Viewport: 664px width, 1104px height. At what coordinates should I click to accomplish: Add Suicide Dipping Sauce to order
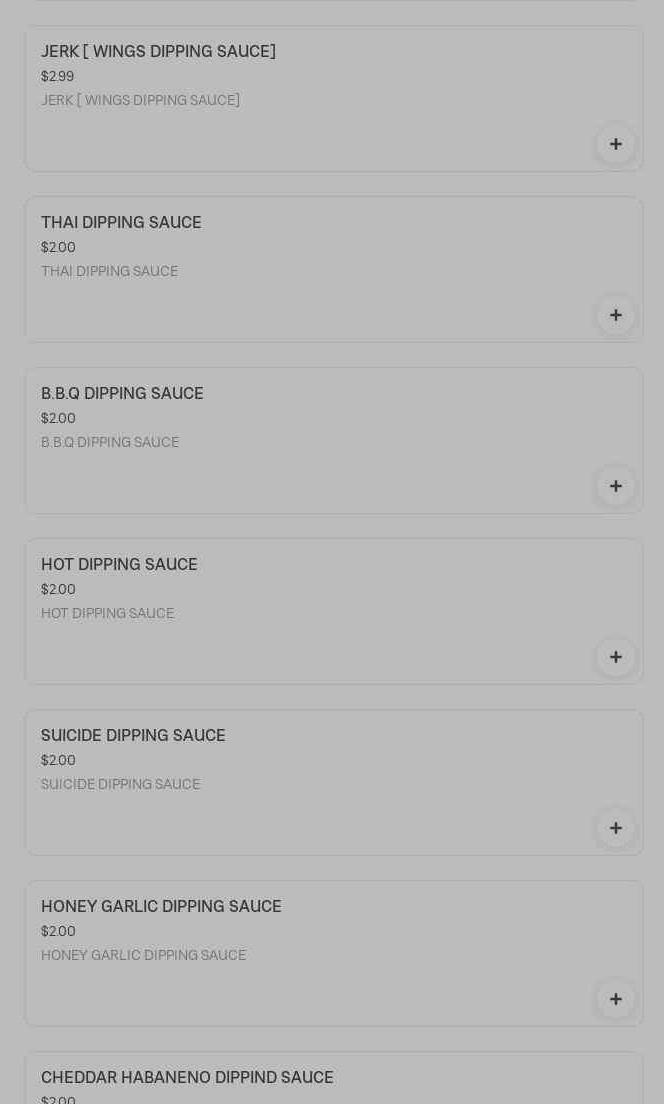pos(616,828)
